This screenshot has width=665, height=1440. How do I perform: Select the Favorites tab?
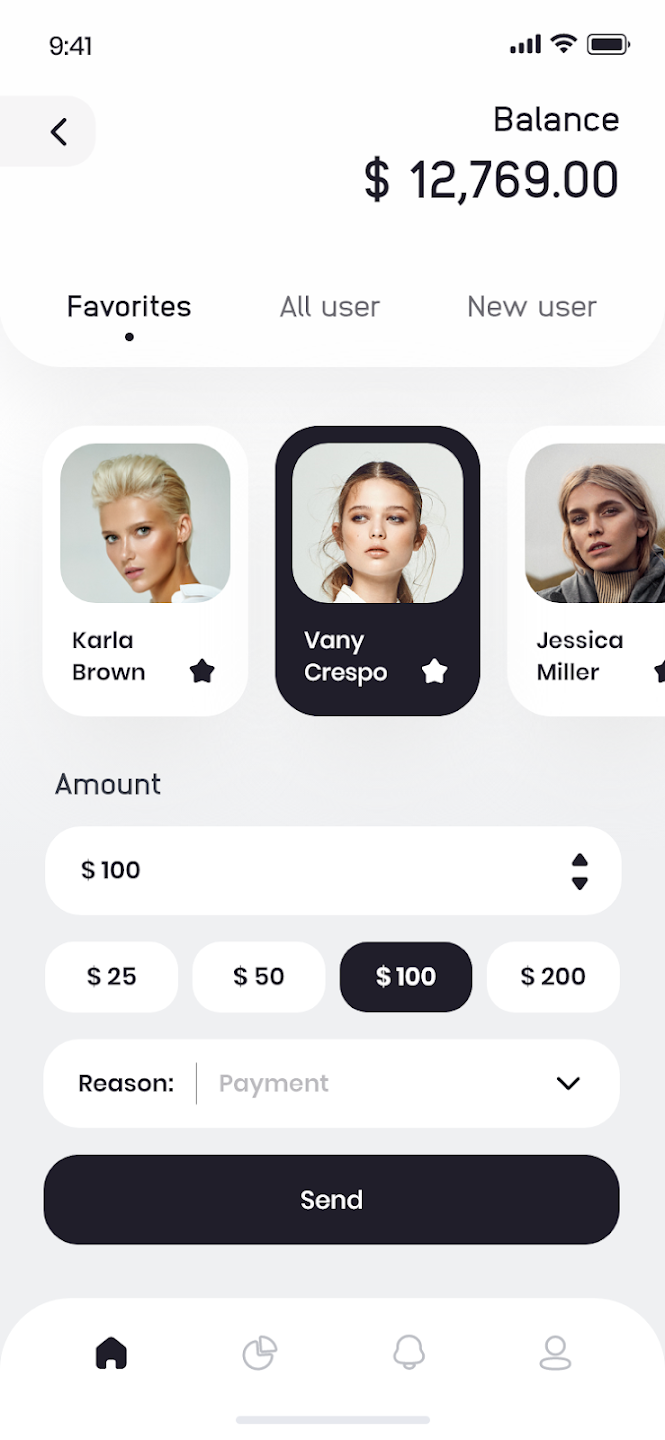pyautogui.click(x=129, y=306)
